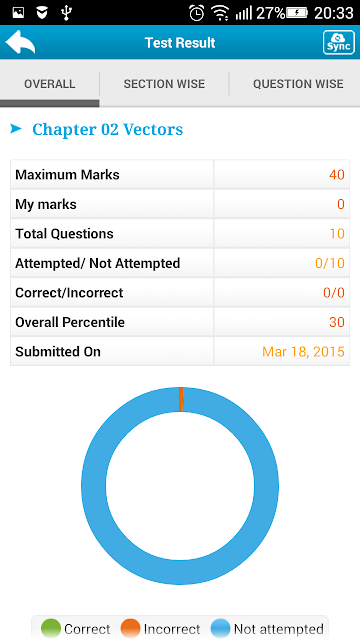Go back using the arrow icon
This screenshot has width=360, height=640.
tap(20, 42)
